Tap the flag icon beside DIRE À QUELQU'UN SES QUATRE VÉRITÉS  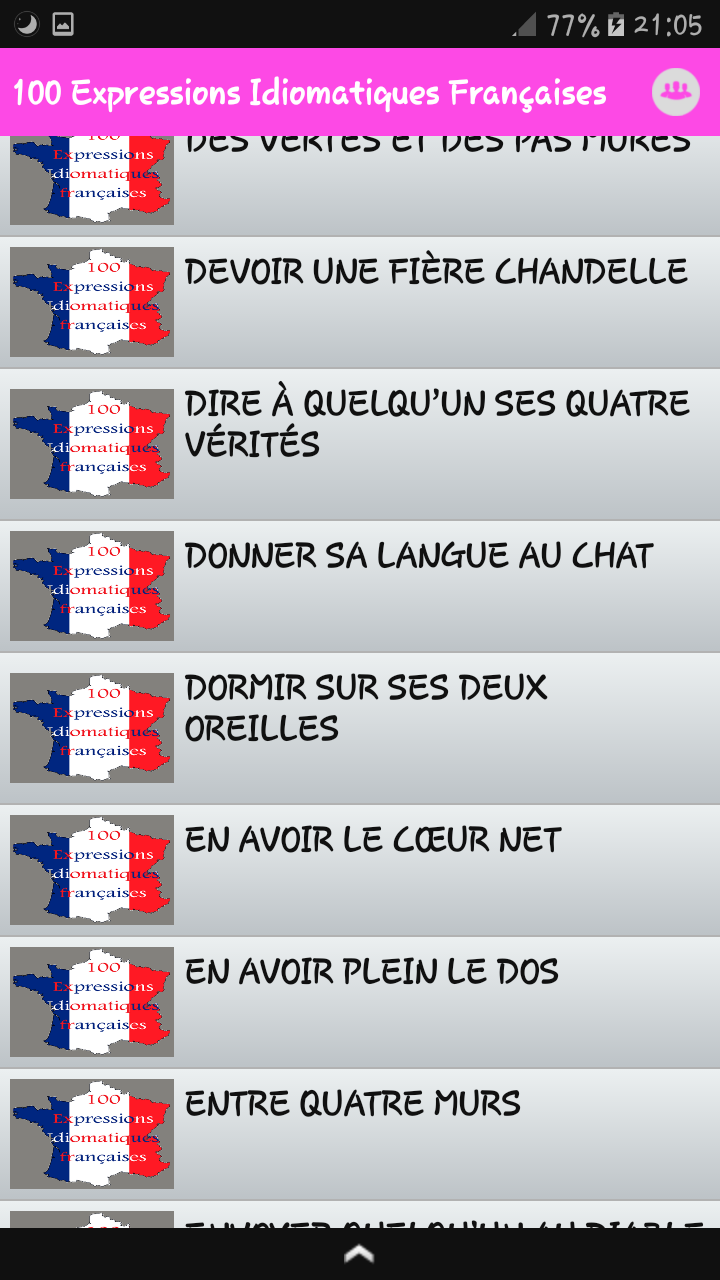click(x=90, y=443)
